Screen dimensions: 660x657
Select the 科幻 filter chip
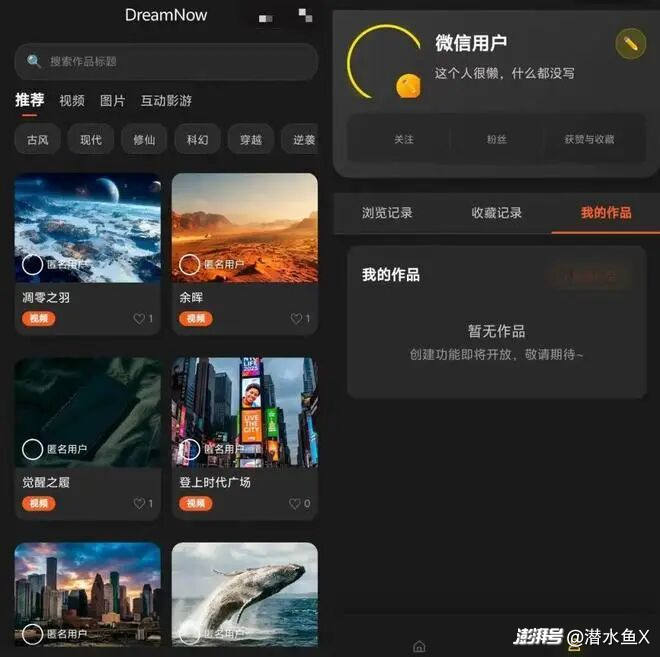pos(197,139)
